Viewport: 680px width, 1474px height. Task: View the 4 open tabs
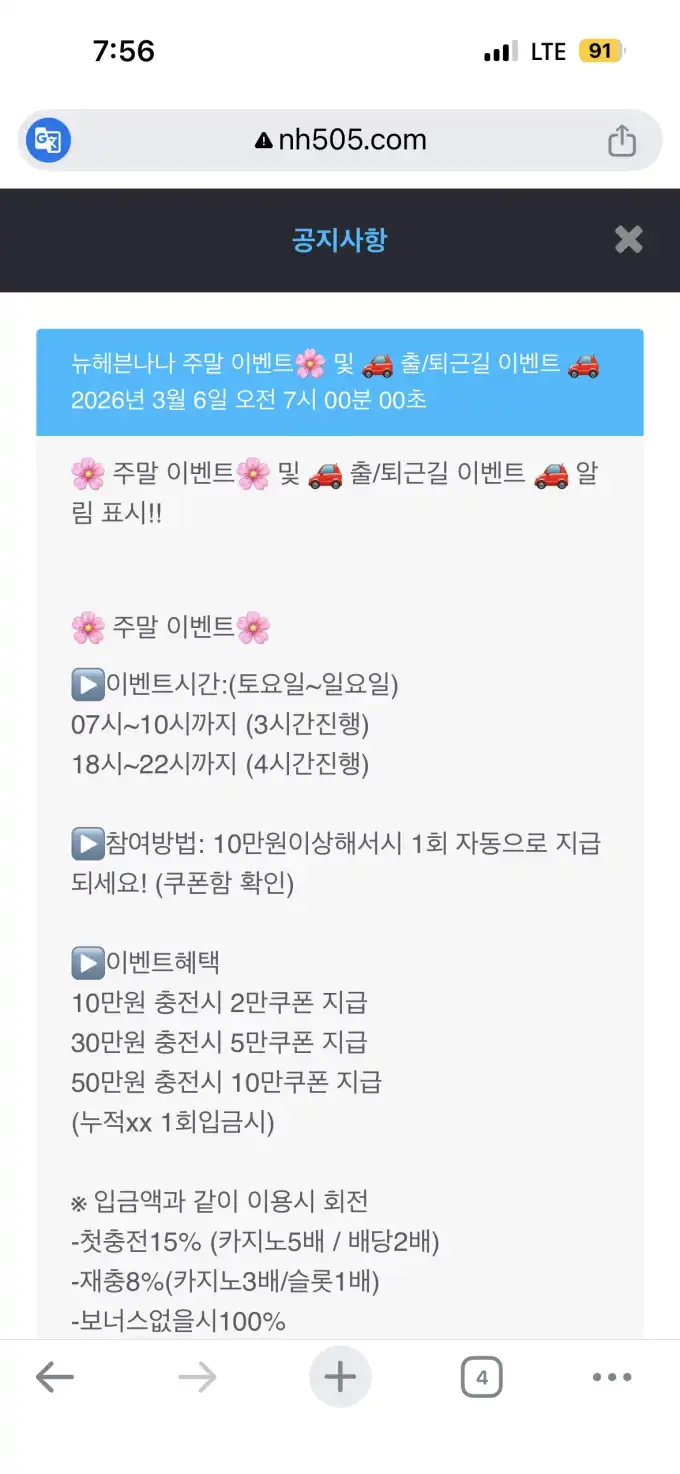[x=481, y=1378]
